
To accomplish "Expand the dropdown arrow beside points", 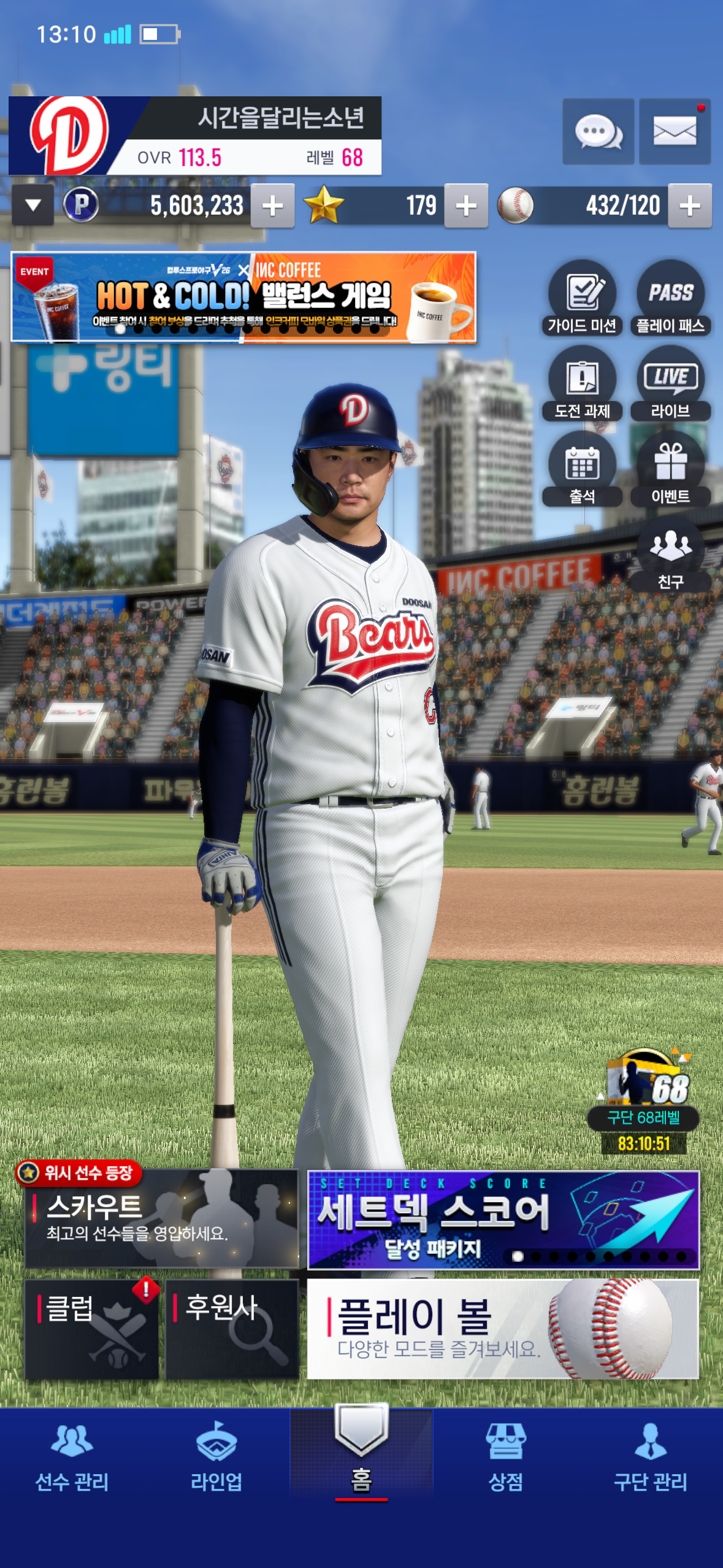I will coord(33,206).
